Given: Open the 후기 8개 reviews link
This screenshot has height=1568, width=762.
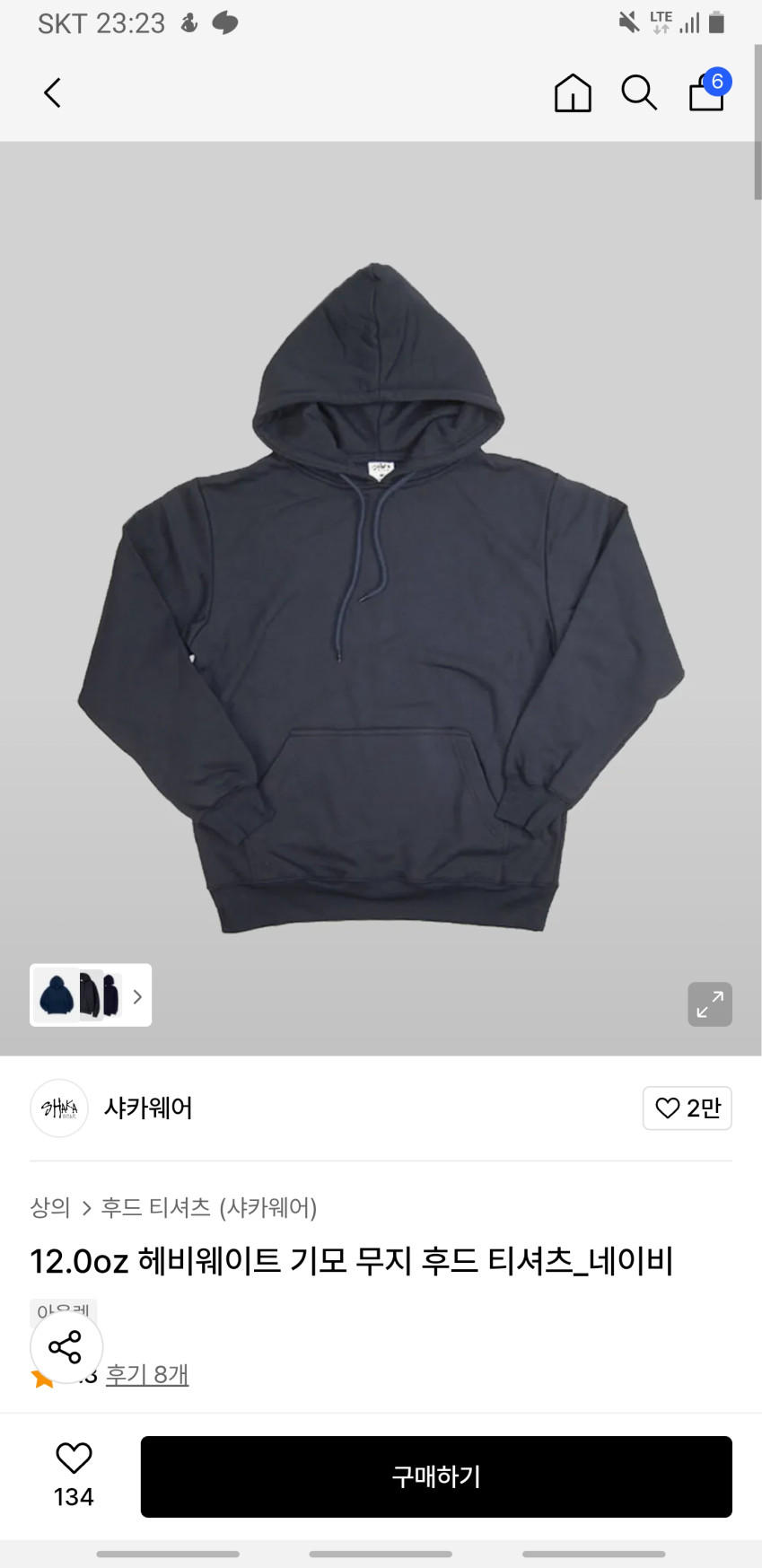Looking at the screenshot, I should coord(147,1375).
